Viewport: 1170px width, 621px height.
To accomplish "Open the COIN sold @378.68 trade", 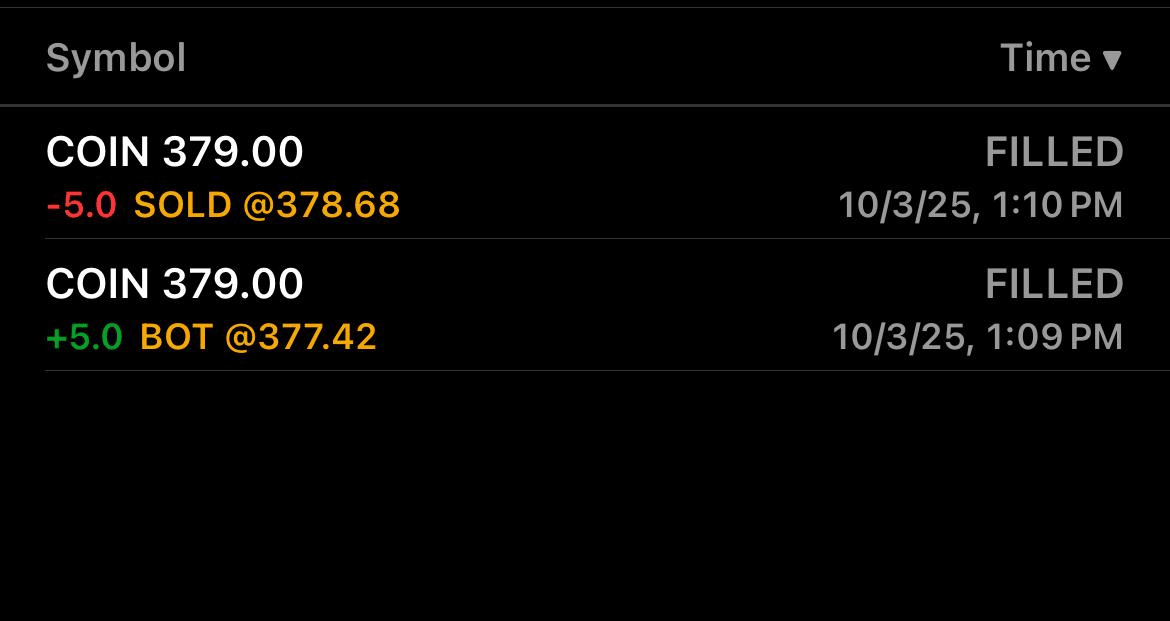I will pos(584,177).
